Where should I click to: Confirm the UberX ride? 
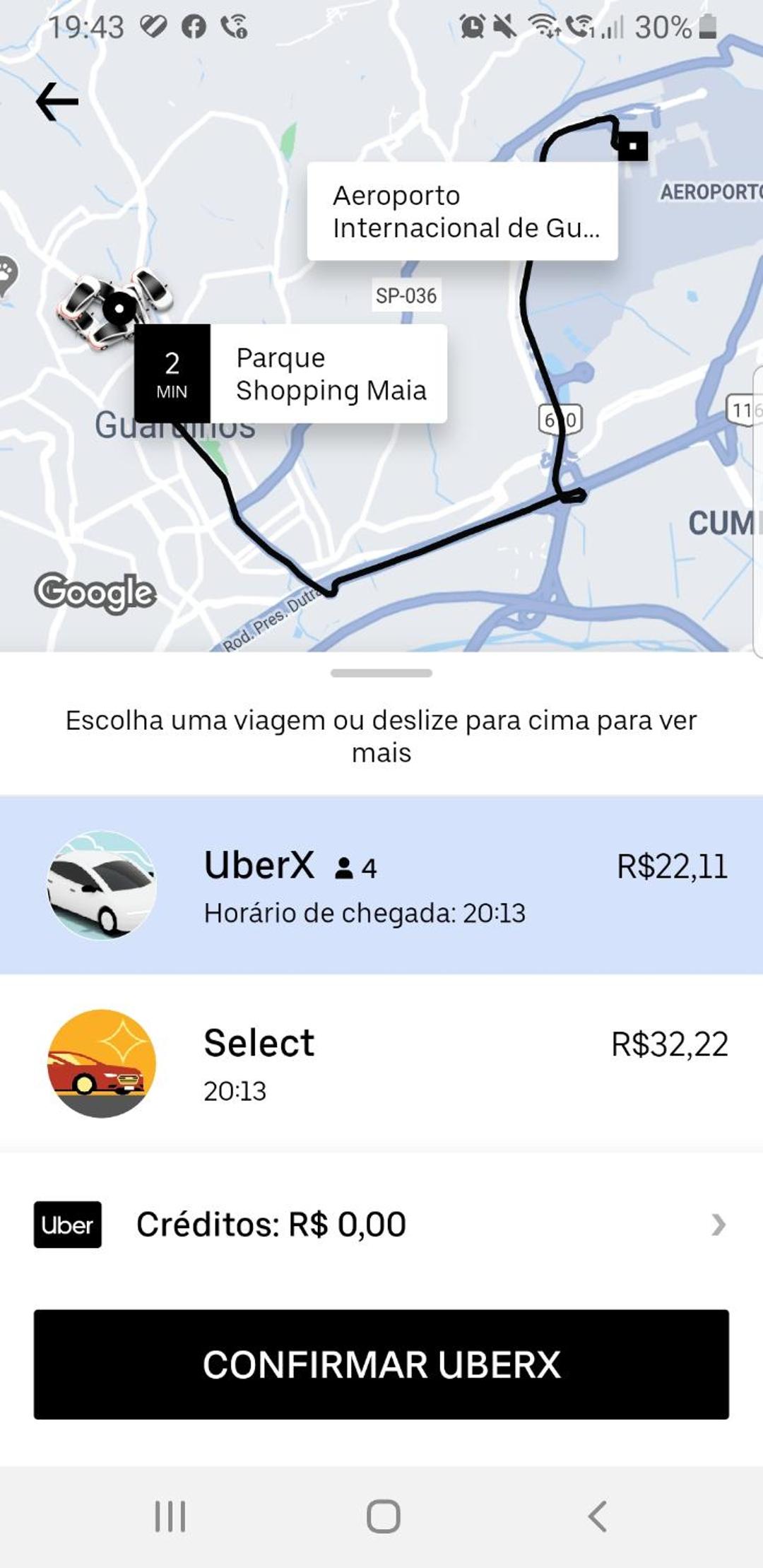point(381,1364)
